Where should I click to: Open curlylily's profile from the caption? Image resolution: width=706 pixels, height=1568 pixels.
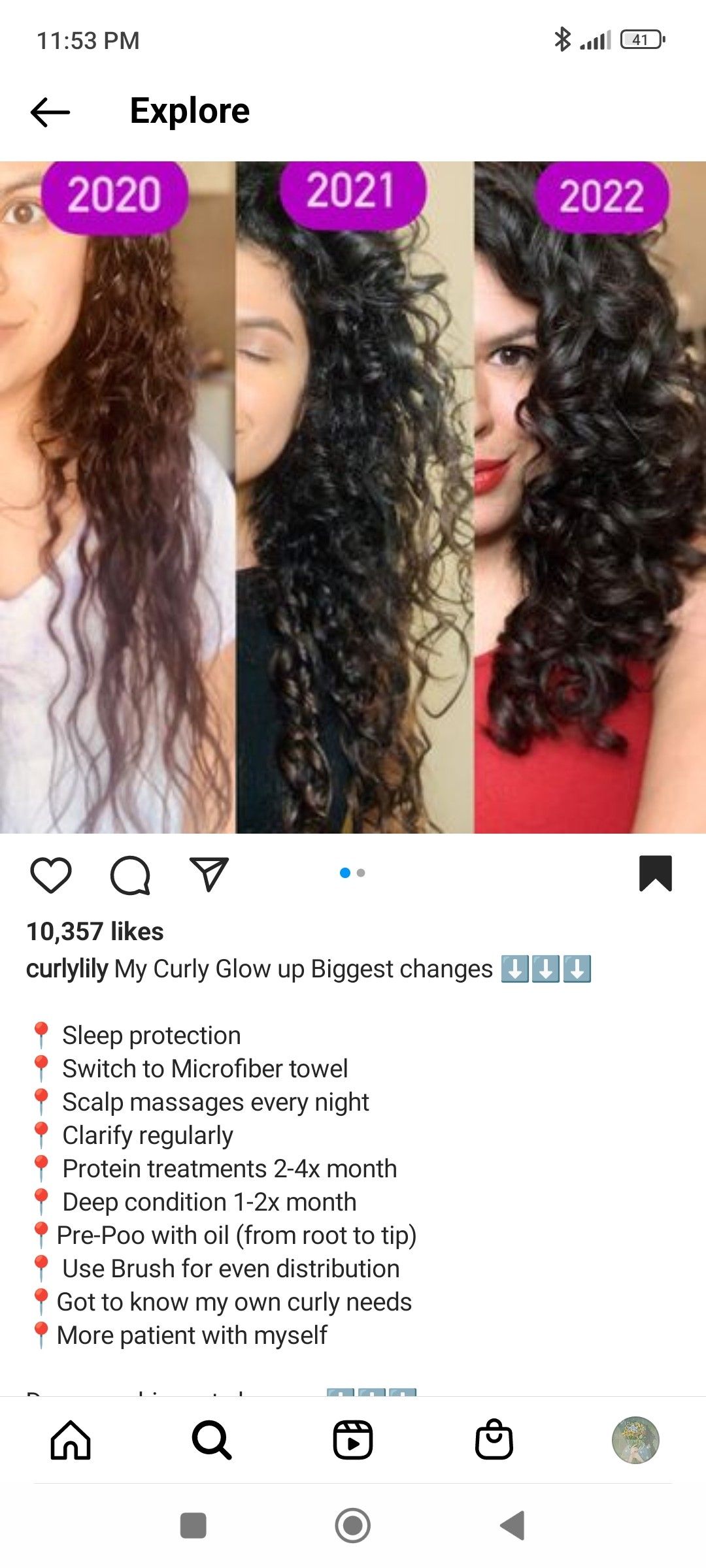(67, 969)
